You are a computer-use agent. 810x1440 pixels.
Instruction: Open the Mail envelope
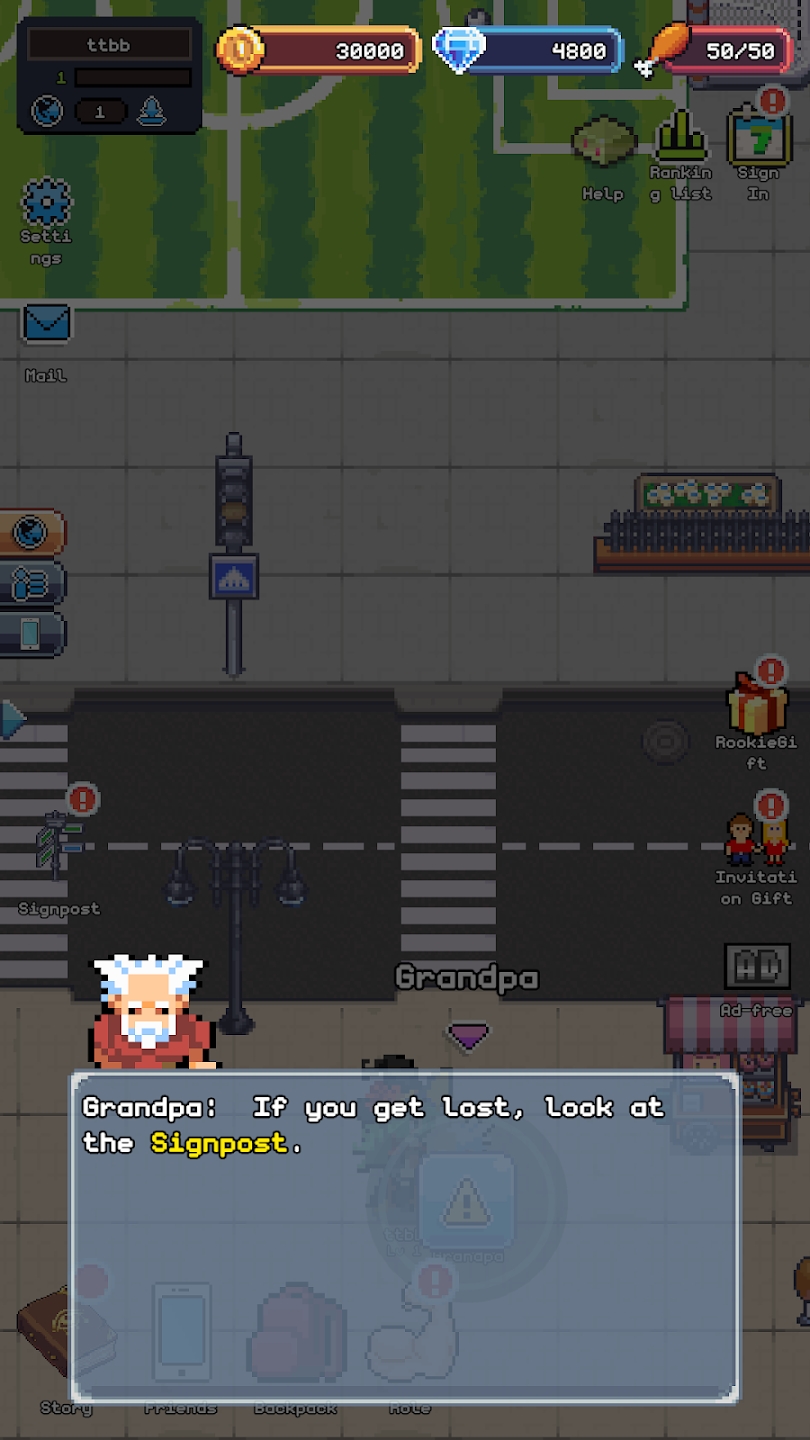[46, 325]
